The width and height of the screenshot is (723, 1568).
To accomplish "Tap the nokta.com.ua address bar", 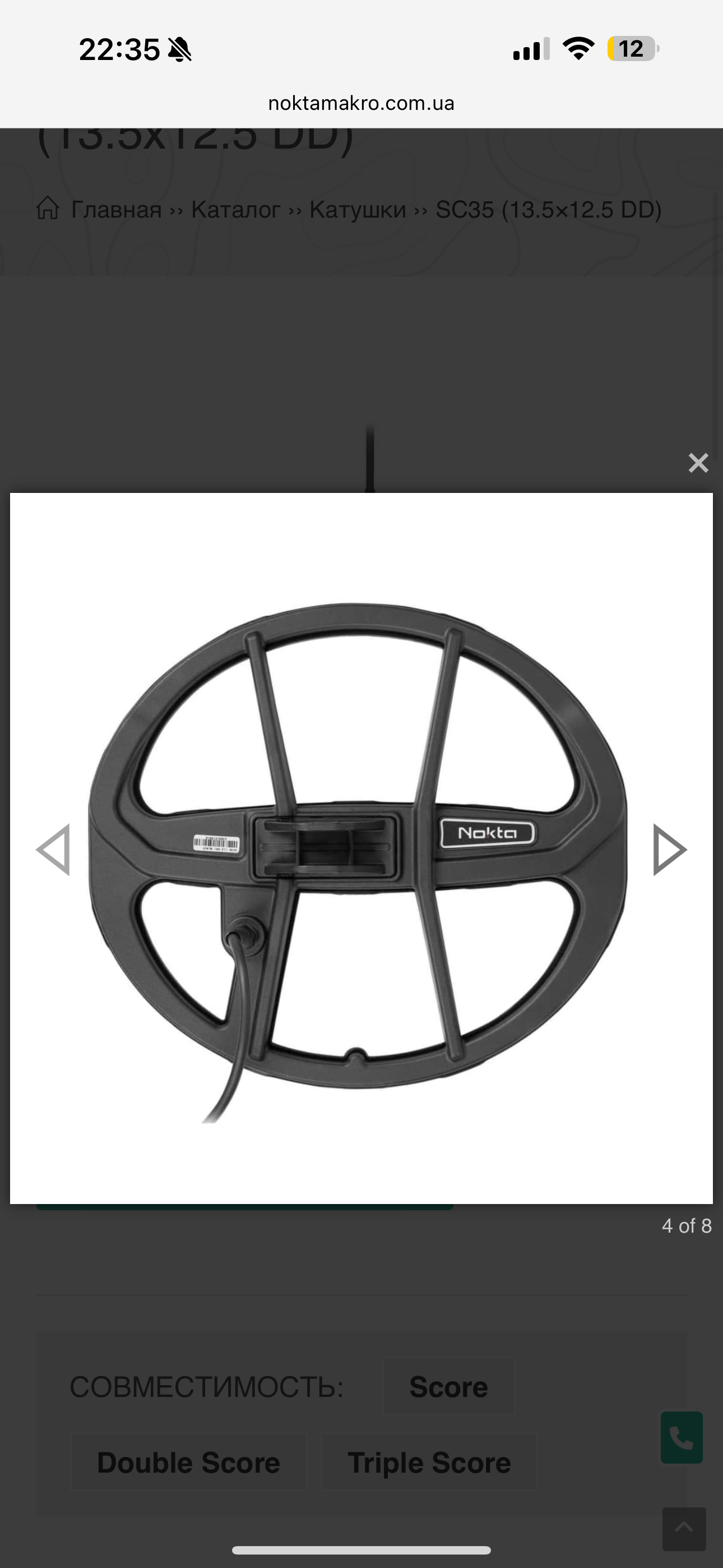I will coord(361,103).
